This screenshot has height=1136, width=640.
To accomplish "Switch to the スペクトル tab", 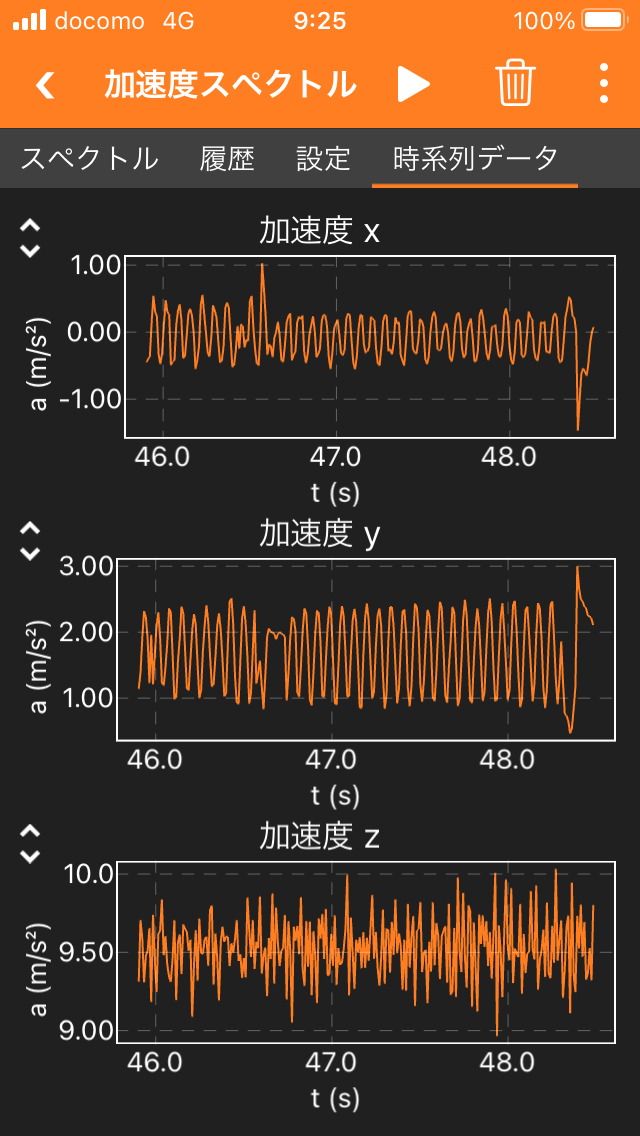I will point(89,158).
